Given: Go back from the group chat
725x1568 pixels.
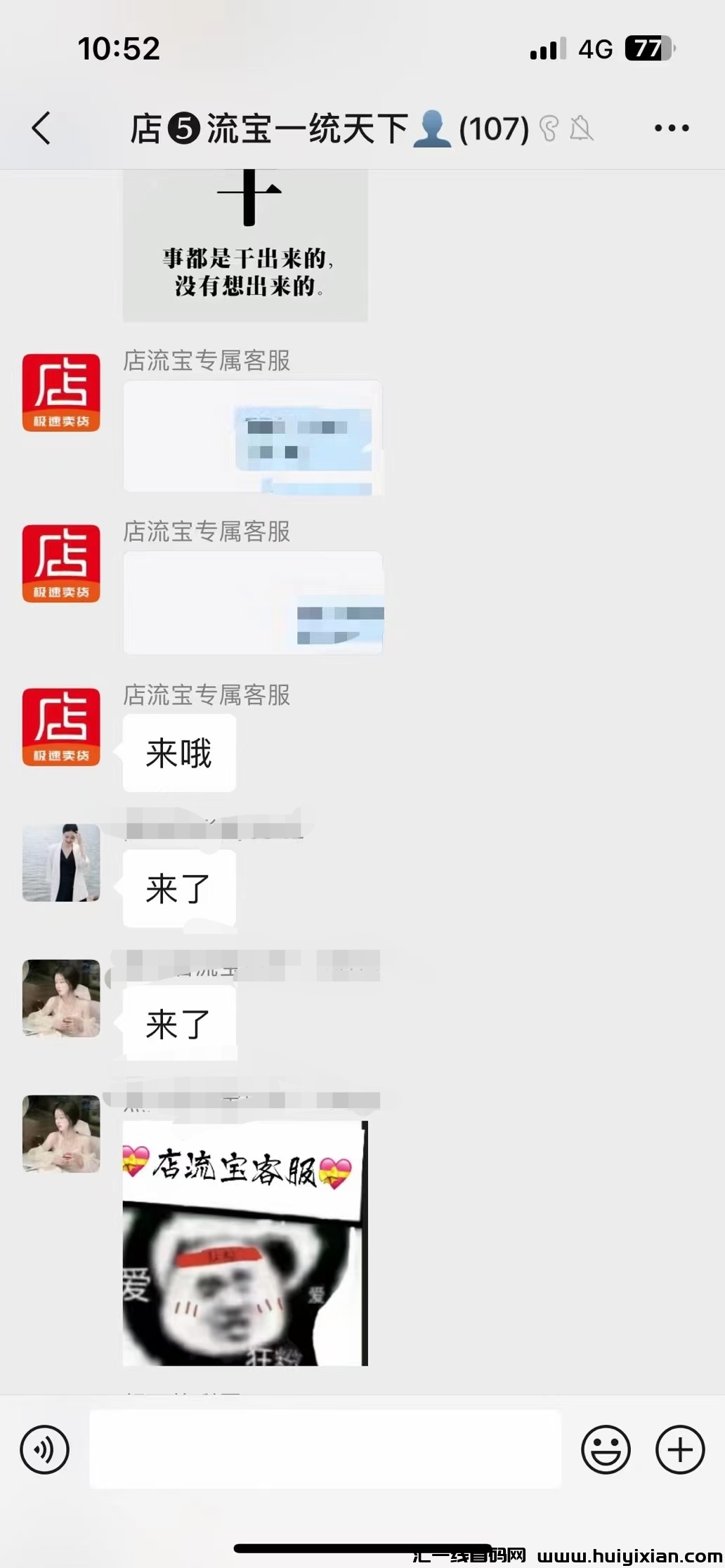Looking at the screenshot, I should 41,129.
